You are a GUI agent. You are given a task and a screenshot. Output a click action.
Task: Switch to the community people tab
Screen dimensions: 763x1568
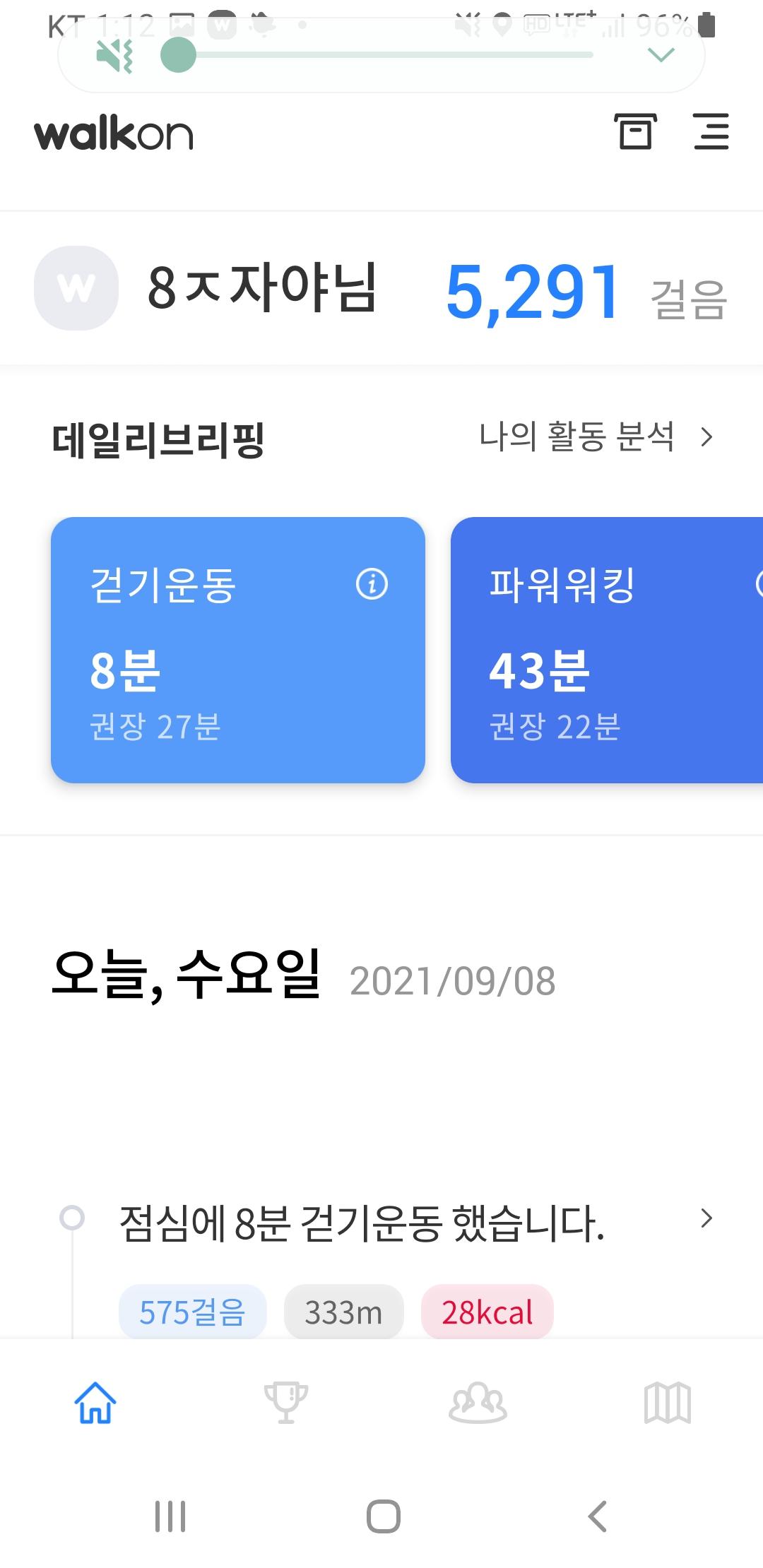point(478,1403)
